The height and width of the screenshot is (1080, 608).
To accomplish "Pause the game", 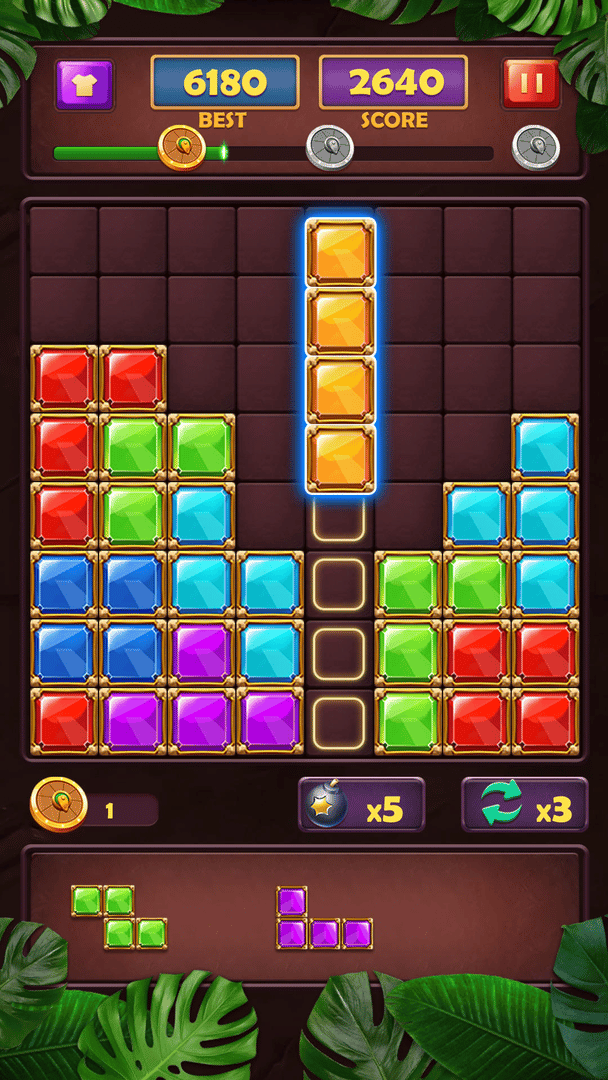I will 531,84.
